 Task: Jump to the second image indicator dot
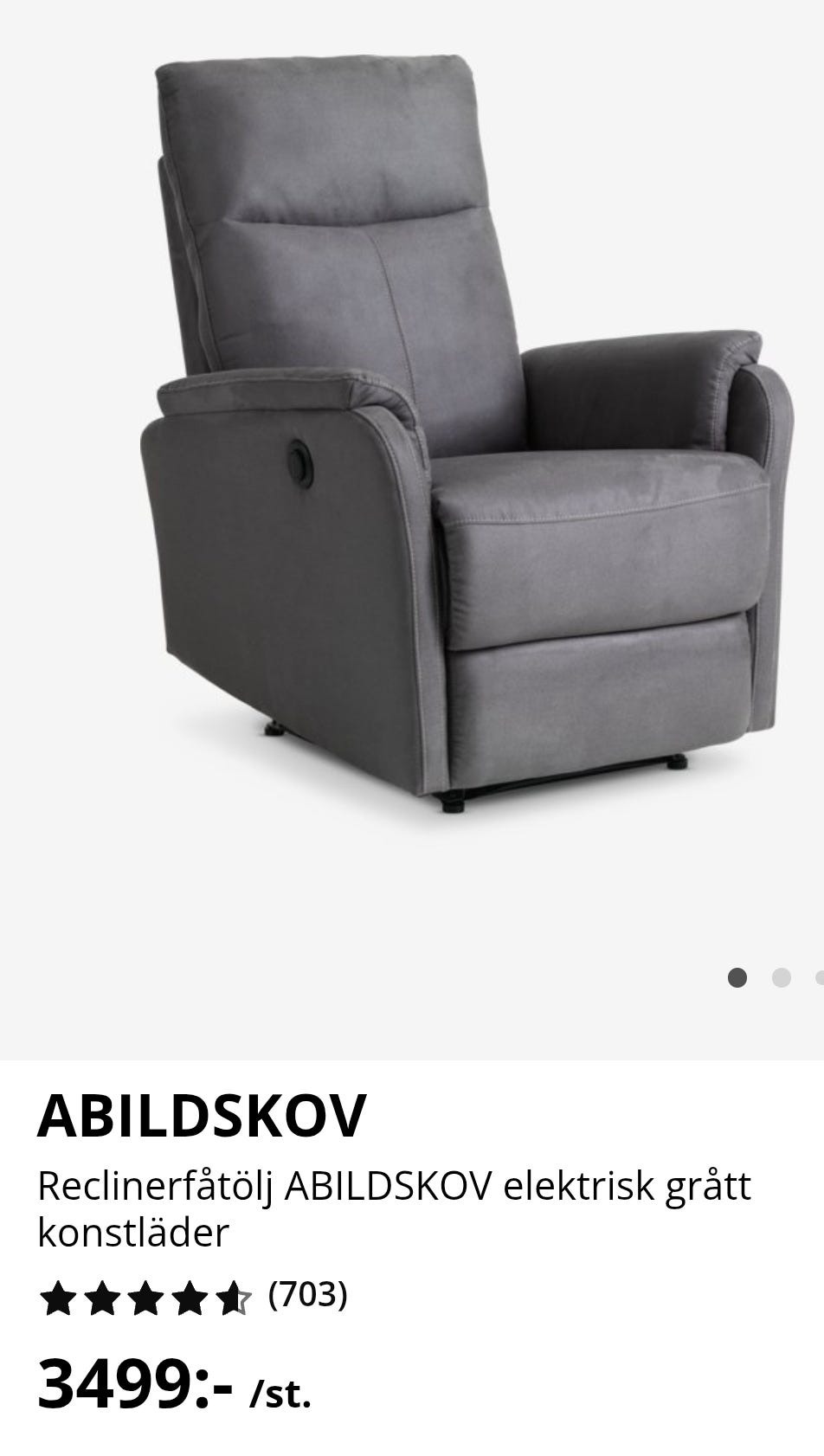click(781, 978)
